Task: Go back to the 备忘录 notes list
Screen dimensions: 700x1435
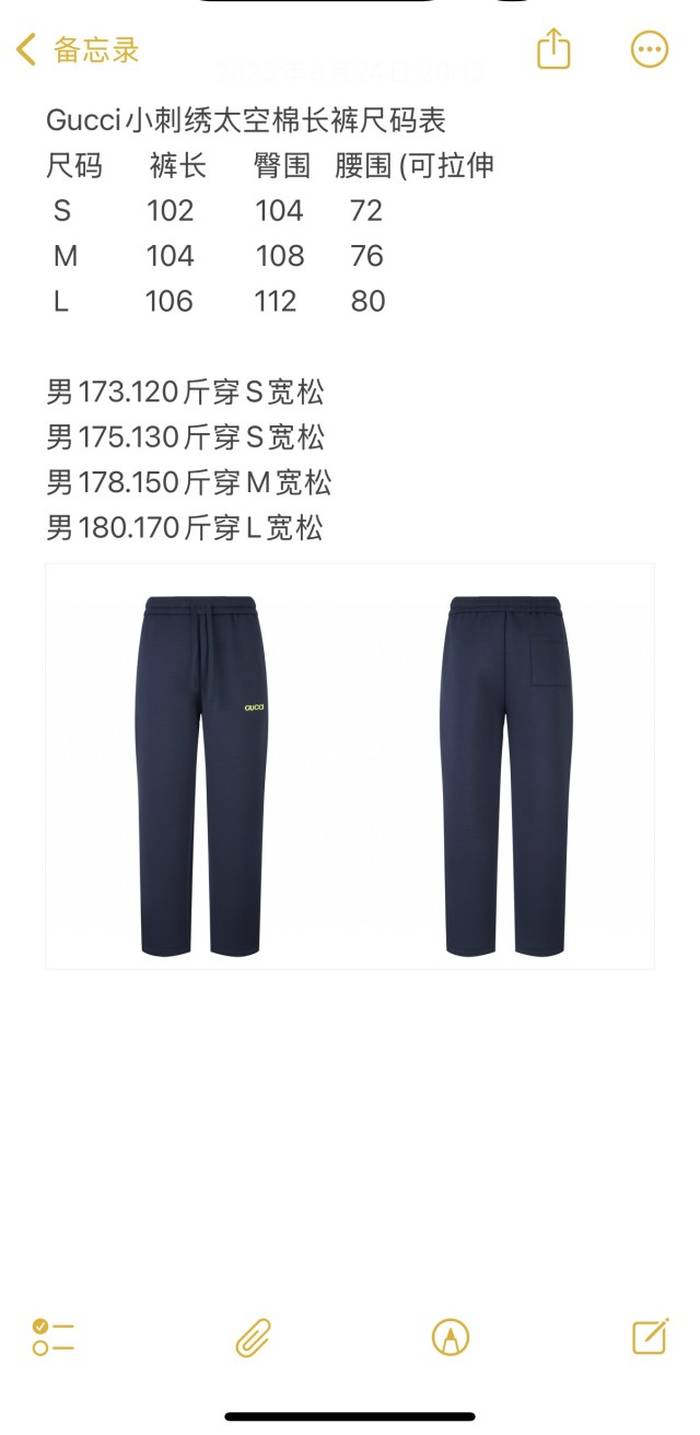Action: click(76, 49)
